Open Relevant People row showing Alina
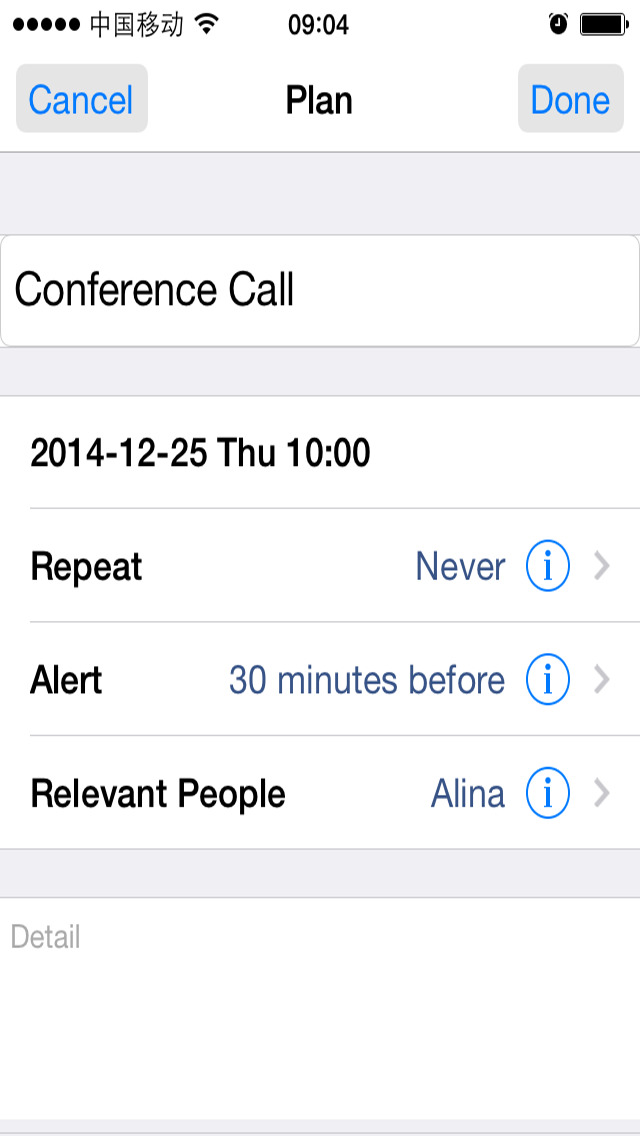 tap(320, 793)
